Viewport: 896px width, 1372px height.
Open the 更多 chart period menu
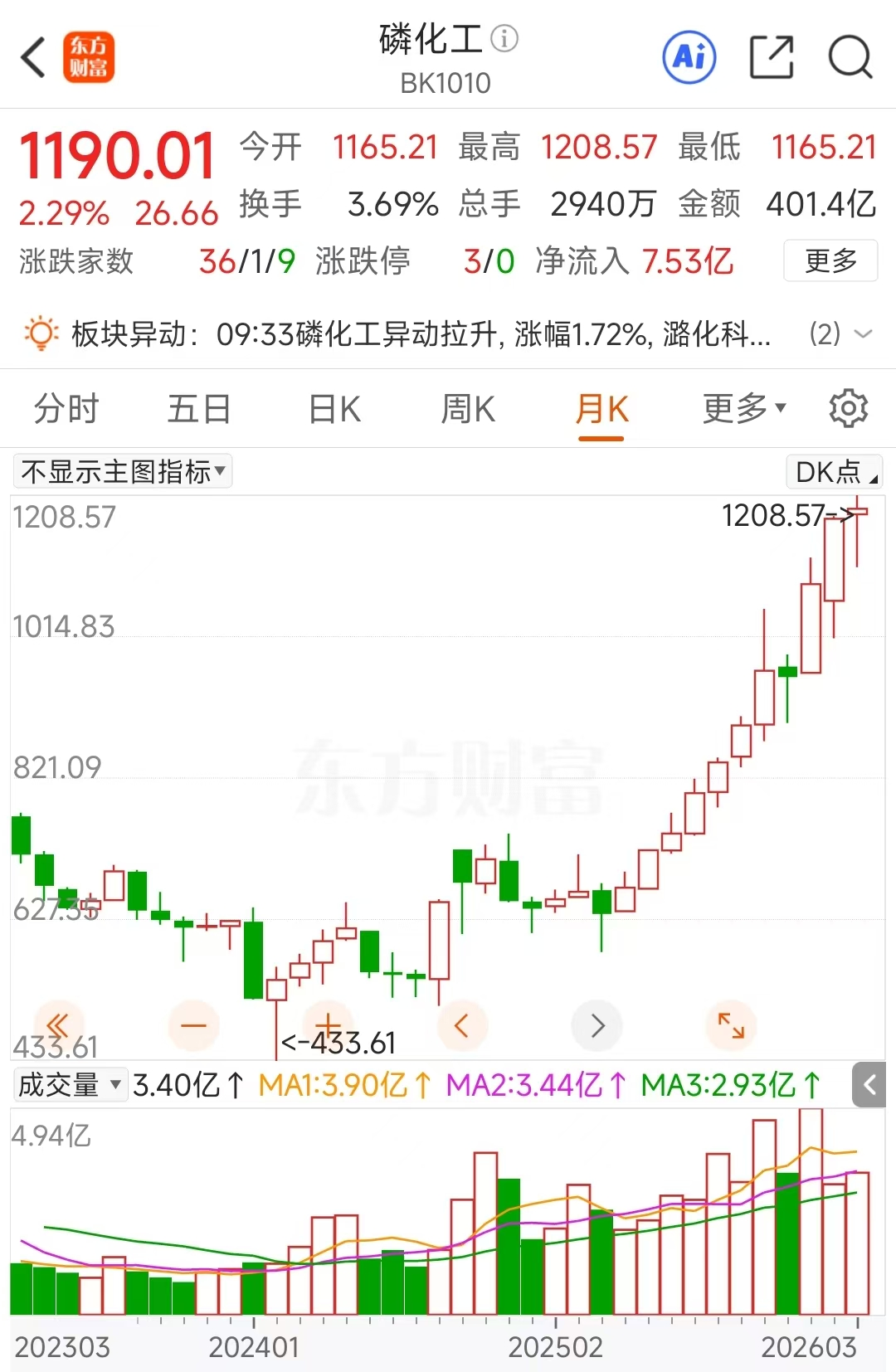(x=743, y=408)
